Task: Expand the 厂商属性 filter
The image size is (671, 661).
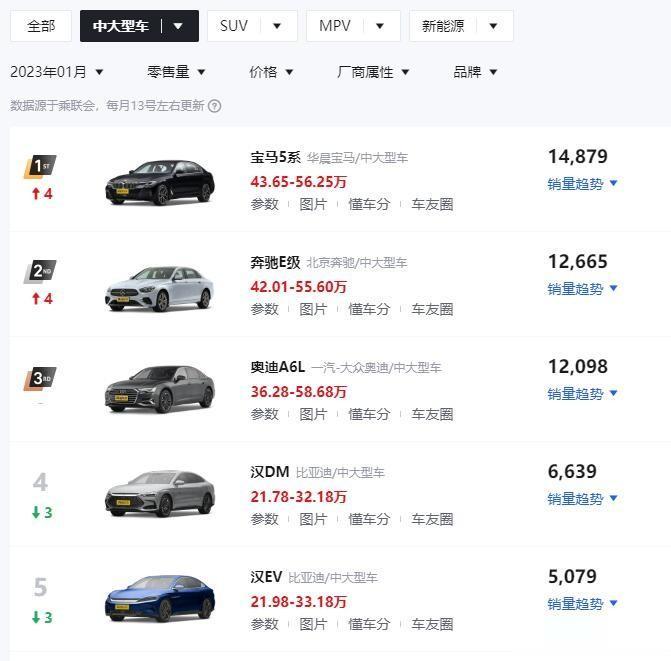Action: pos(374,72)
